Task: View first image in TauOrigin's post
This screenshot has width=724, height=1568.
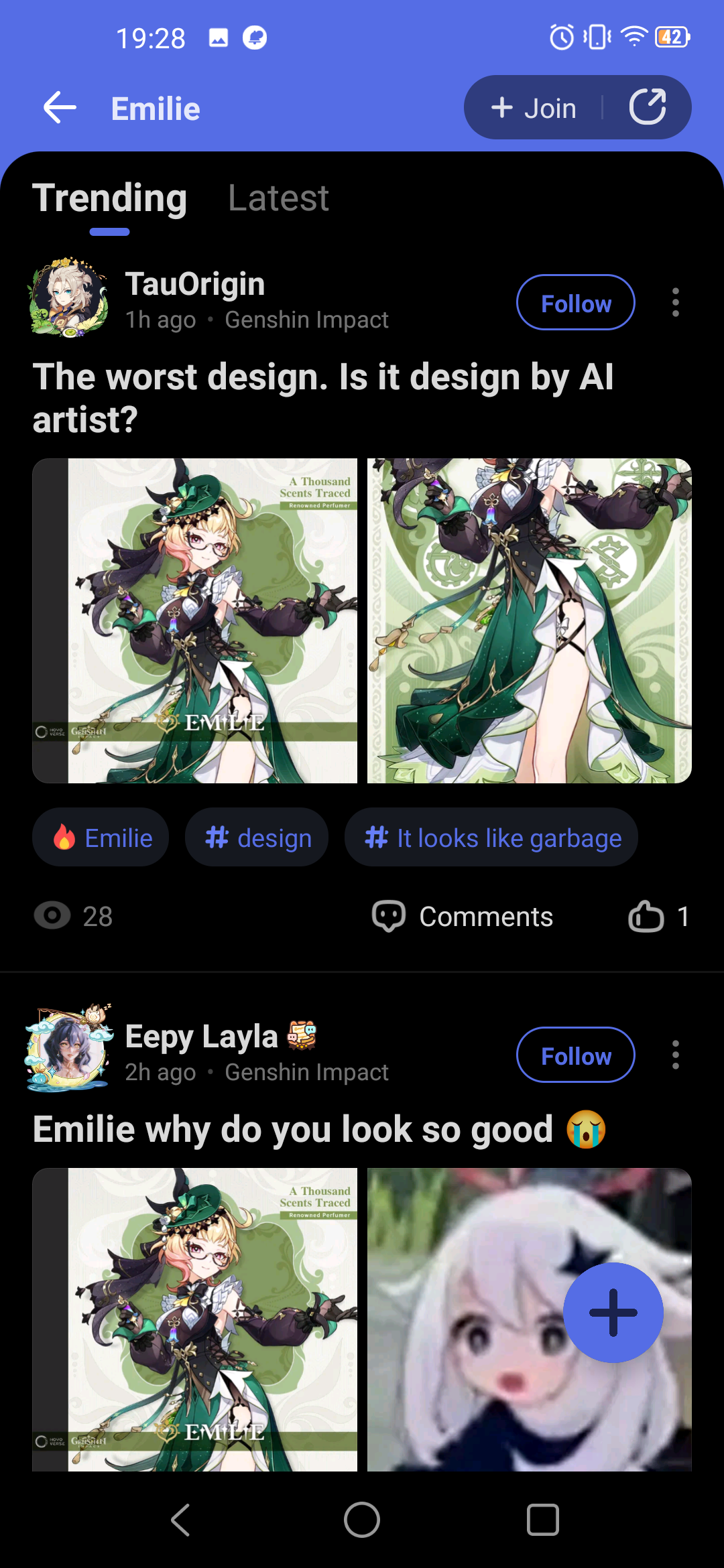Action: pos(195,620)
